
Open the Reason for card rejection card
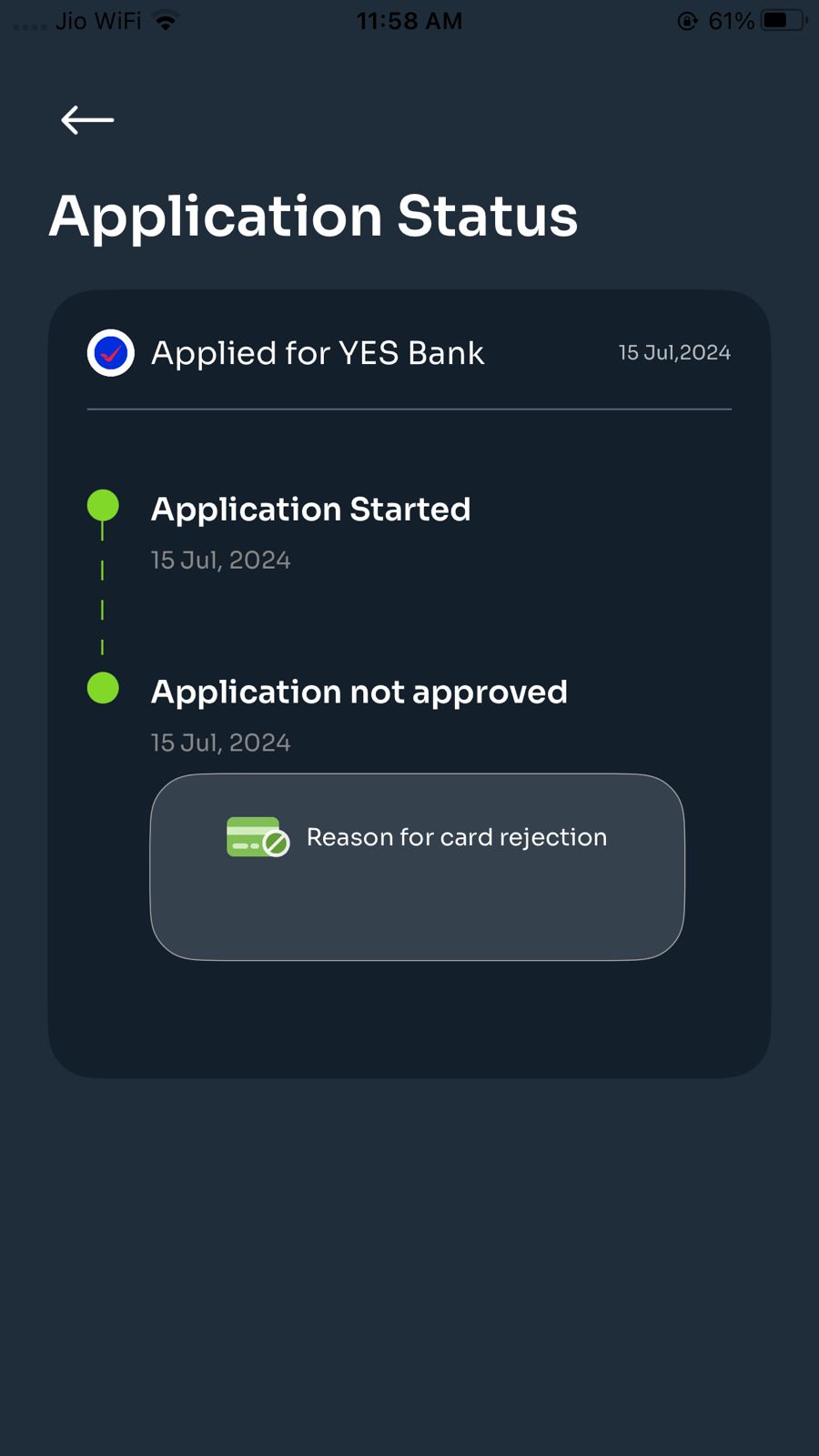[x=417, y=866]
